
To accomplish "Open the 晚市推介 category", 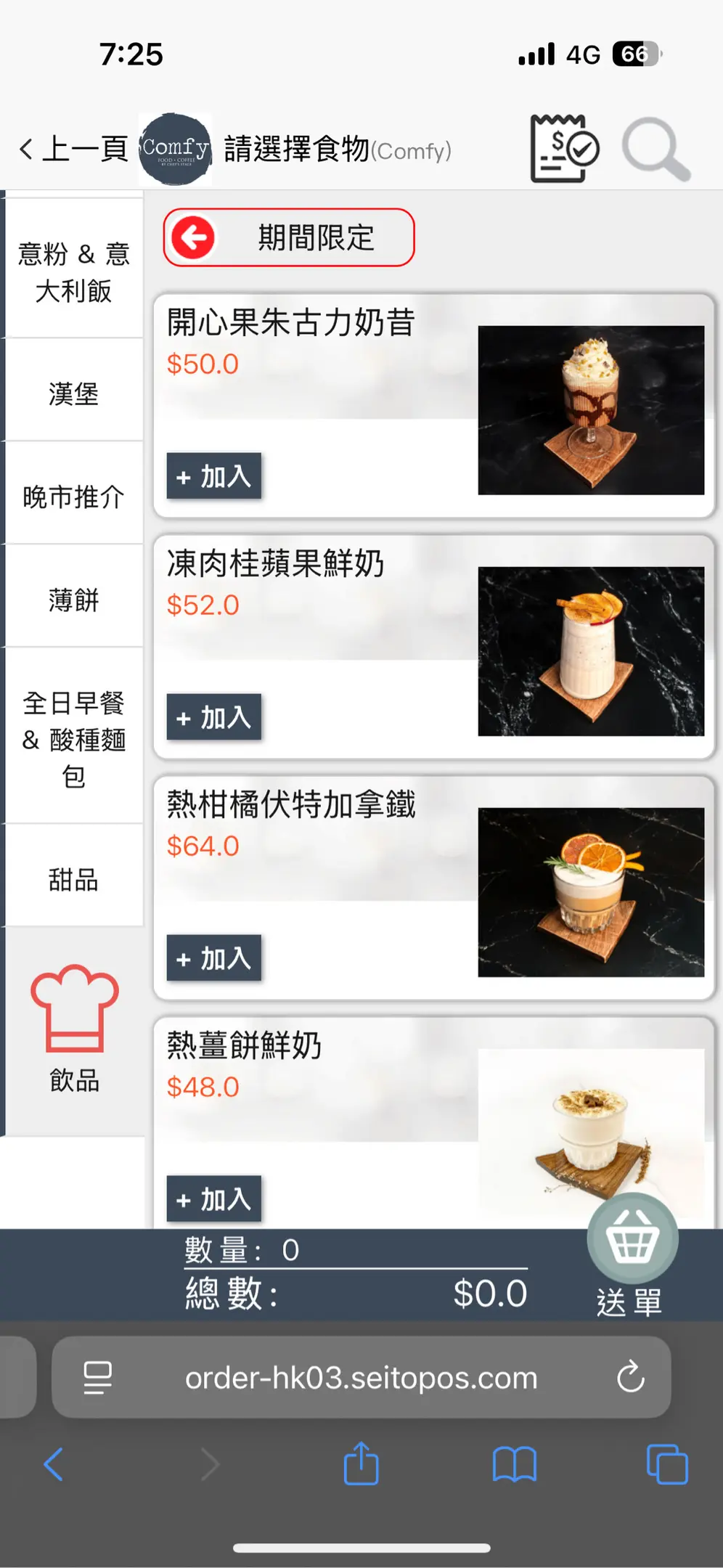I will [73, 497].
